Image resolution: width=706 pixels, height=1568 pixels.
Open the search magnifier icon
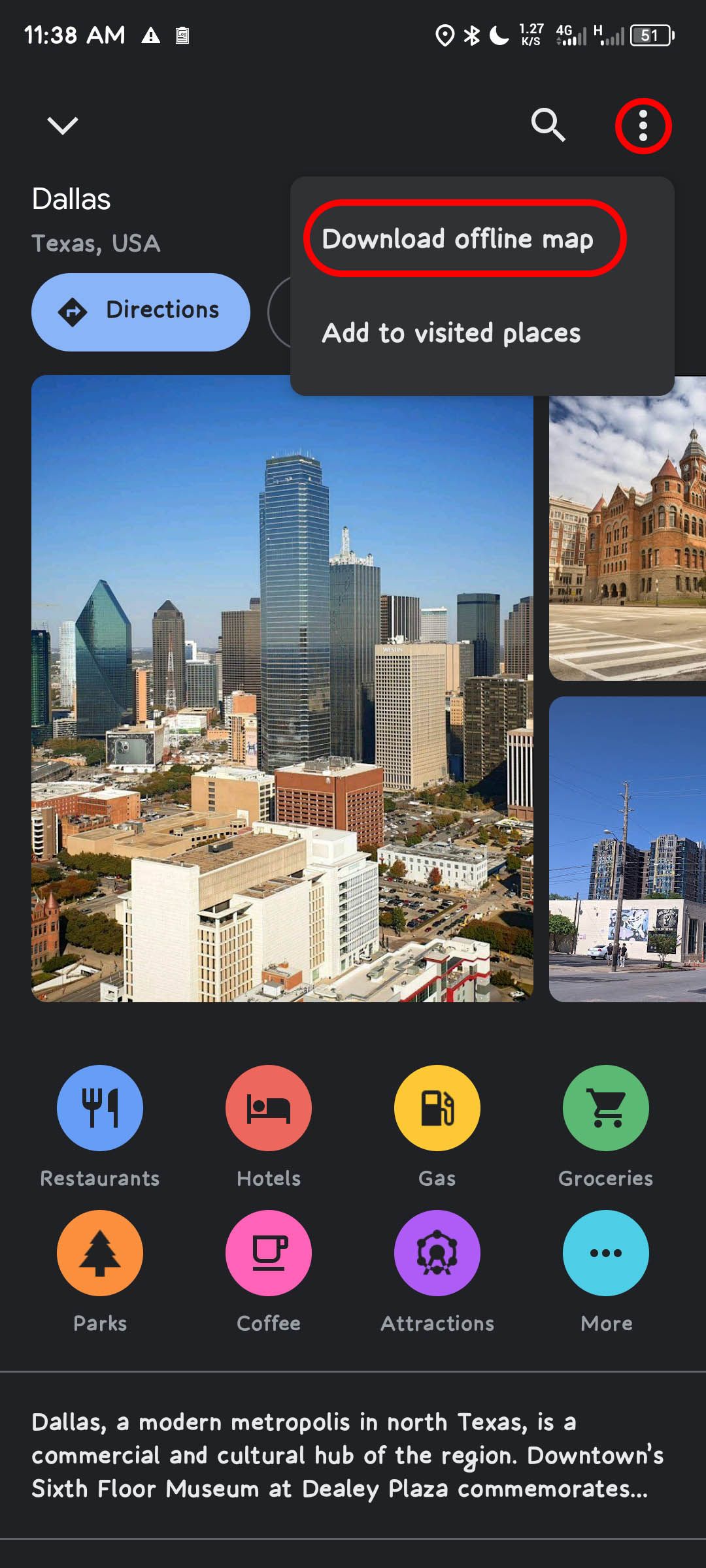coord(548,125)
